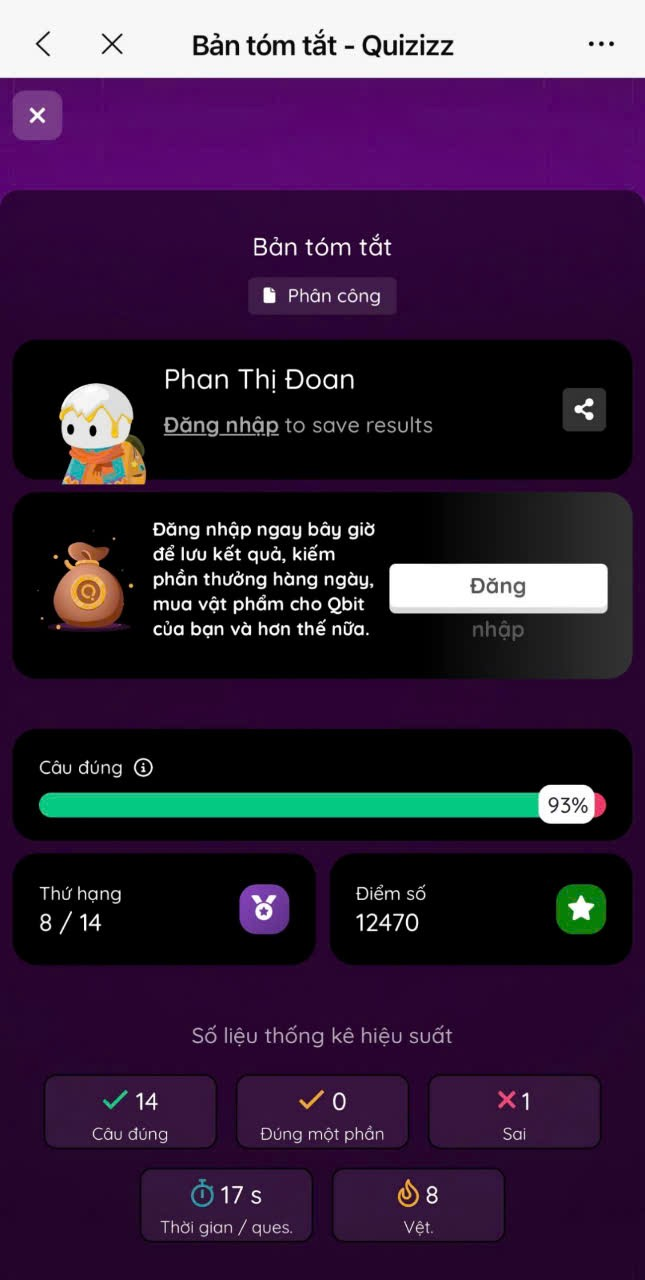The image size is (645, 1280).
Task: Tap the Phân công chip
Action: point(322,296)
